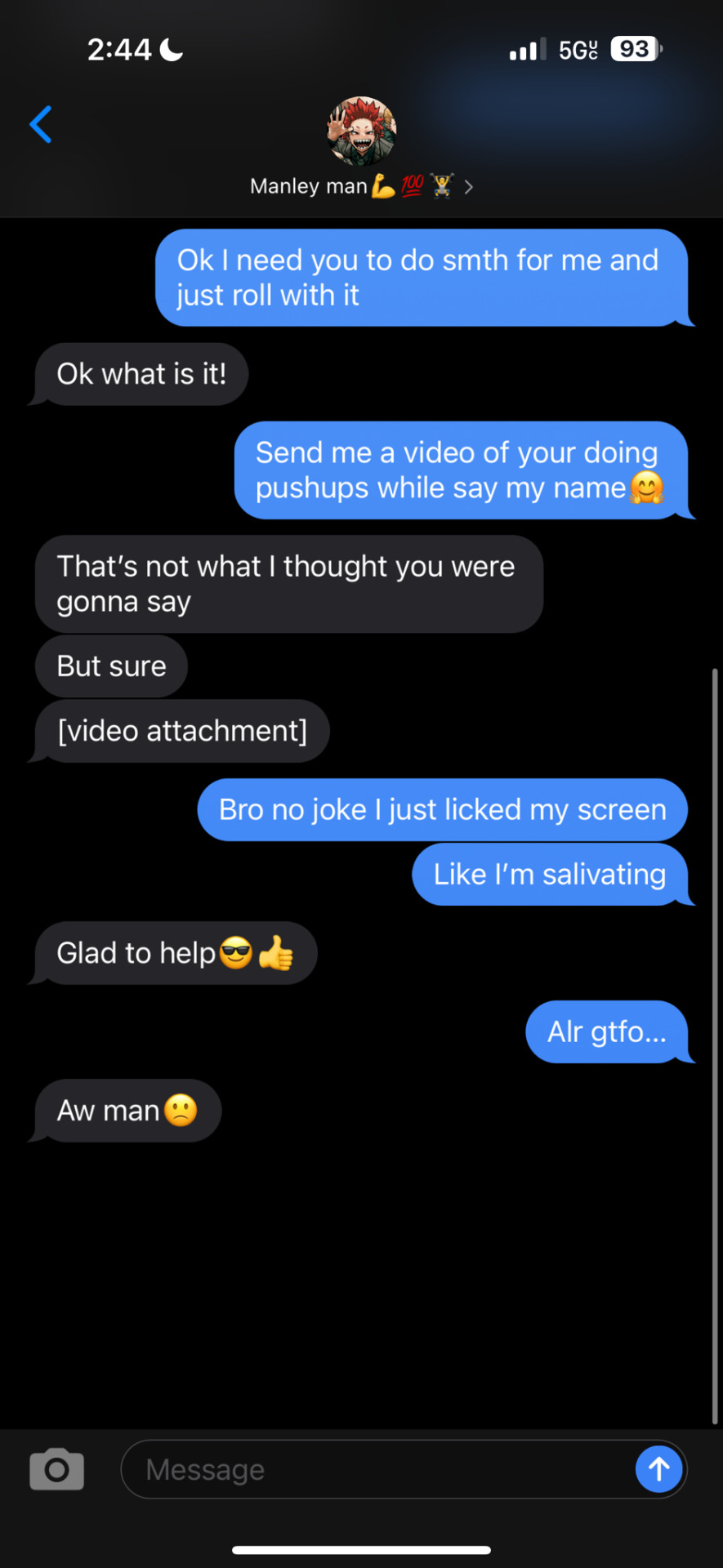The height and width of the screenshot is (1568, 723).
Task: Go back to the conversations list
Action: pos(41,125)
